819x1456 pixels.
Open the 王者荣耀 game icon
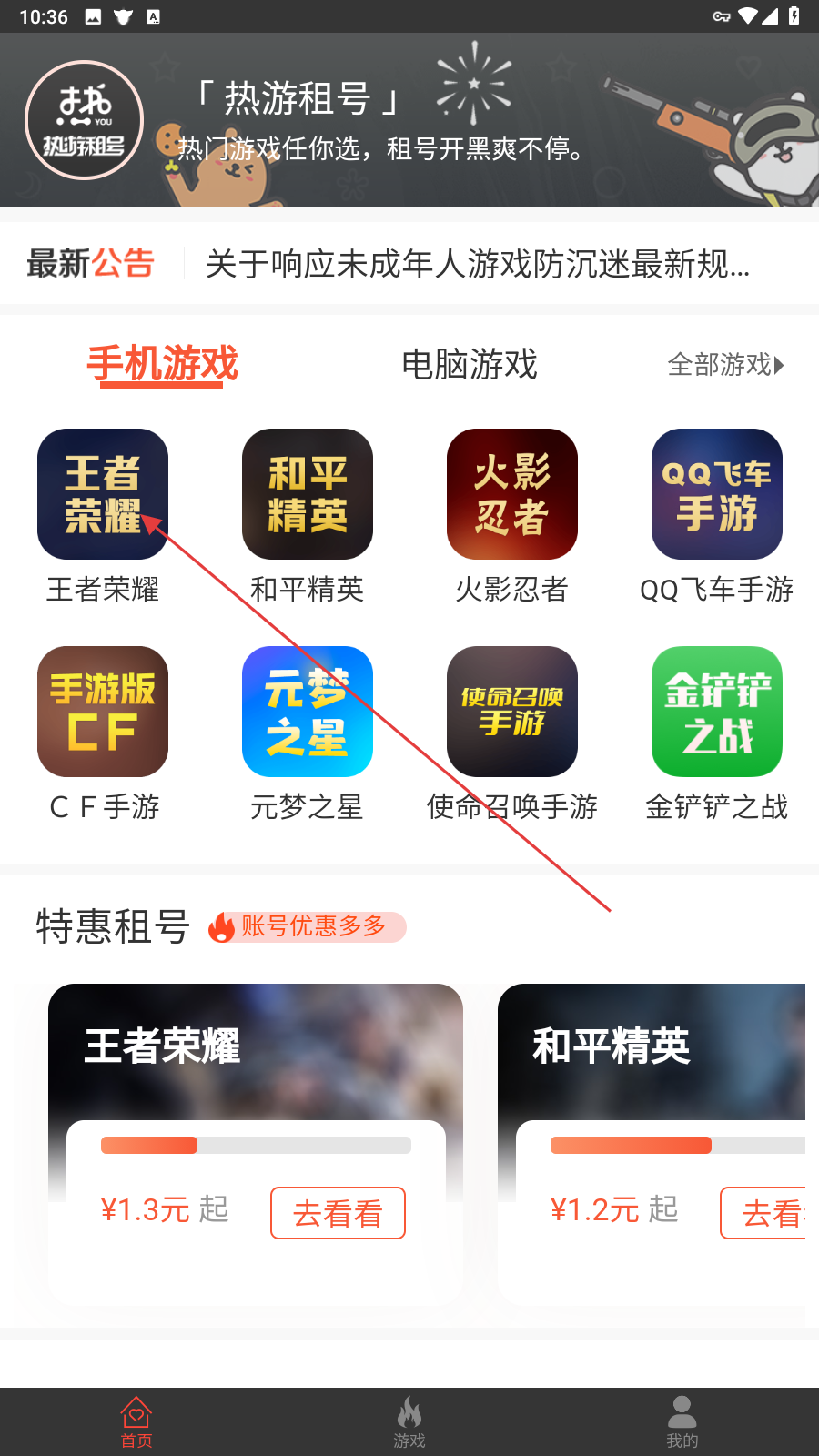[x=103, y=494]
